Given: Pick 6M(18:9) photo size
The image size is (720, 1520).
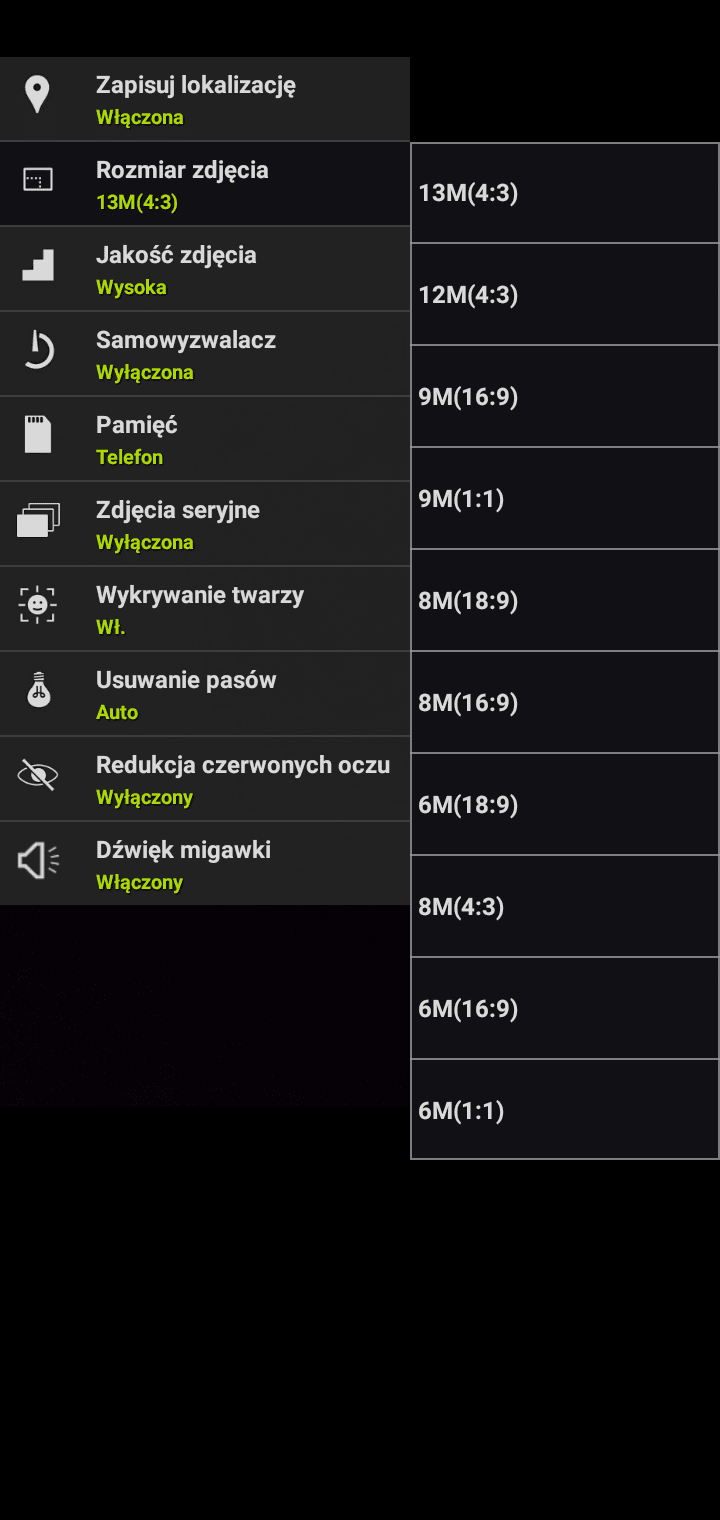Looking at the screenshot, I should 565,805.
